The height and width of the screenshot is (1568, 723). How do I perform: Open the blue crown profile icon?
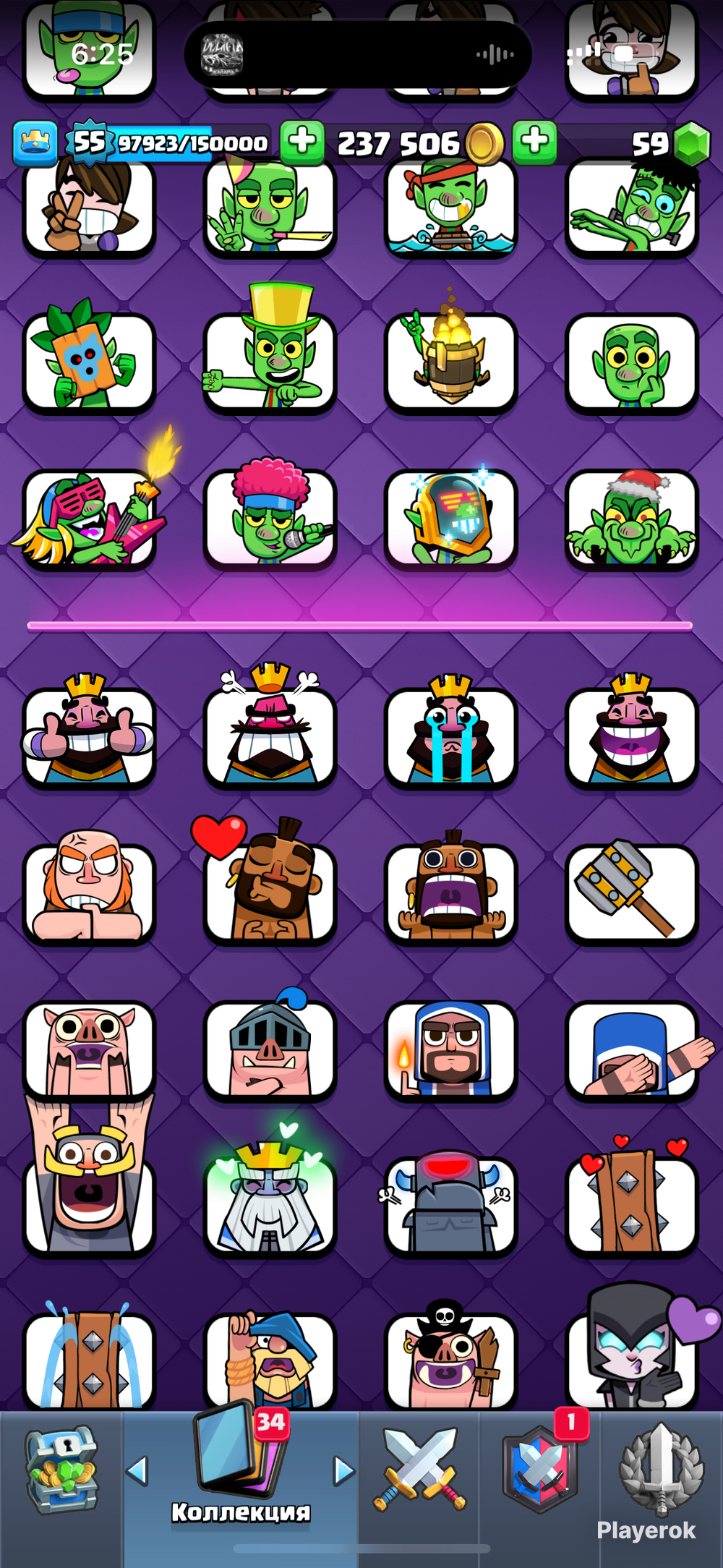point(35,143)
